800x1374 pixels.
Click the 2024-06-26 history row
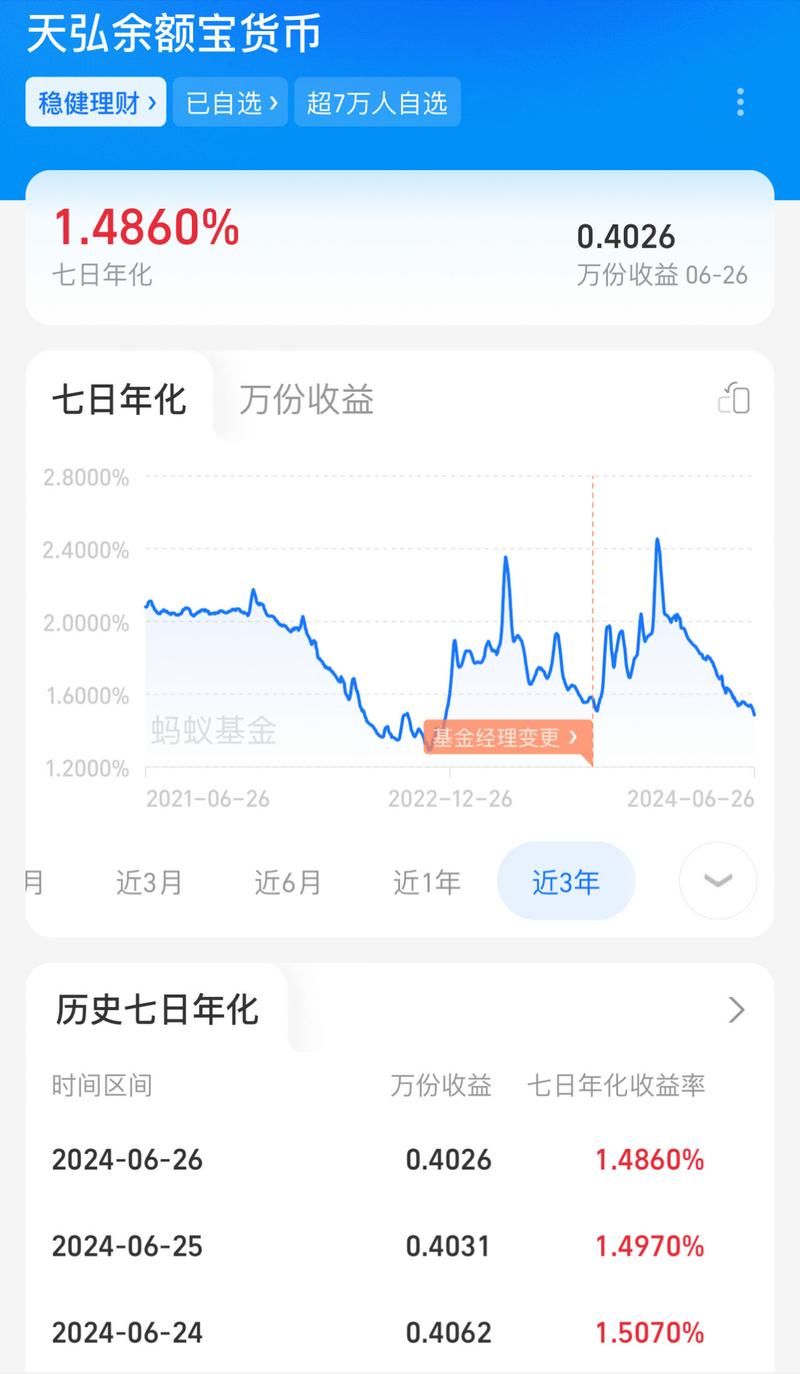point(400,1160)
